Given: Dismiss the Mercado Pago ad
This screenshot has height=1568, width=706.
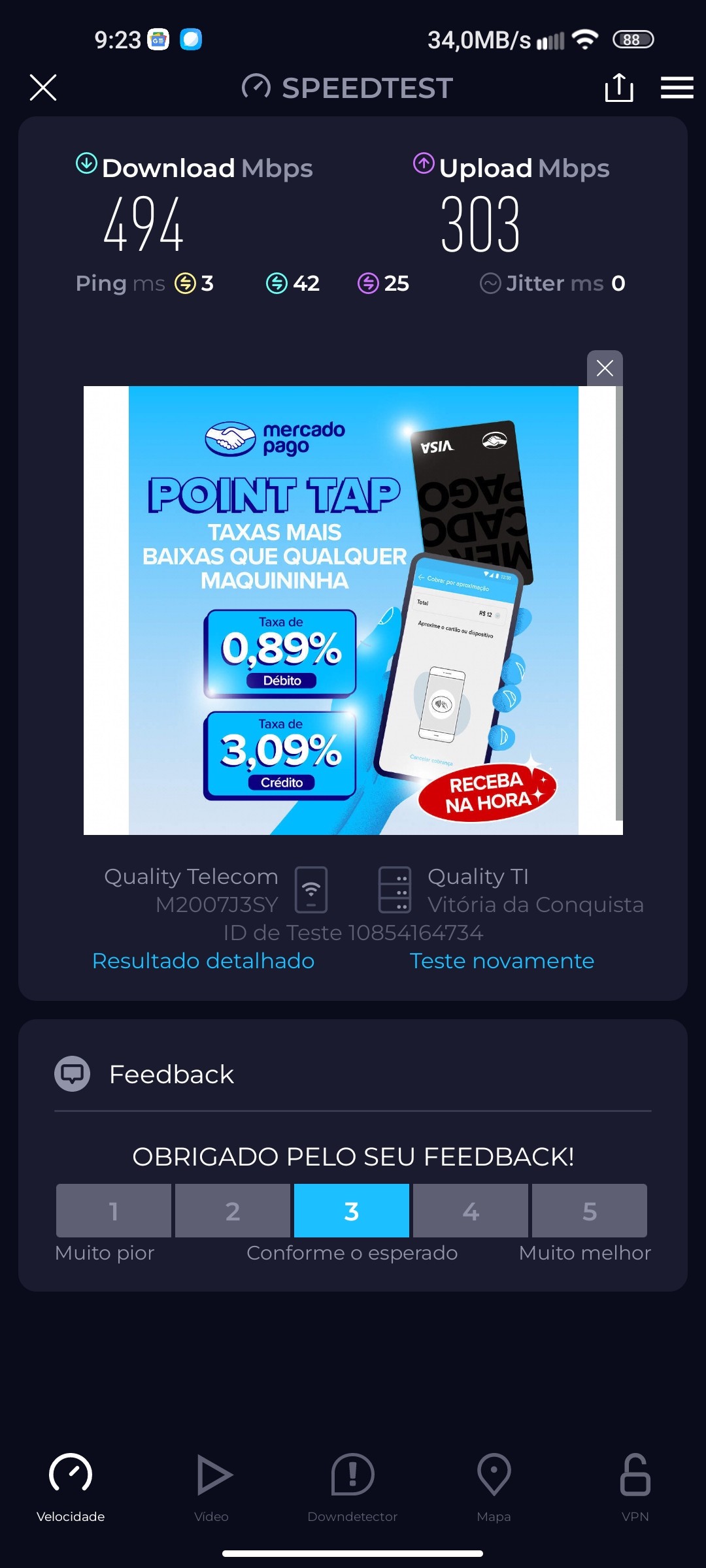Looking at the screenshot, I should pyautogui.click(x=605, y=368).
